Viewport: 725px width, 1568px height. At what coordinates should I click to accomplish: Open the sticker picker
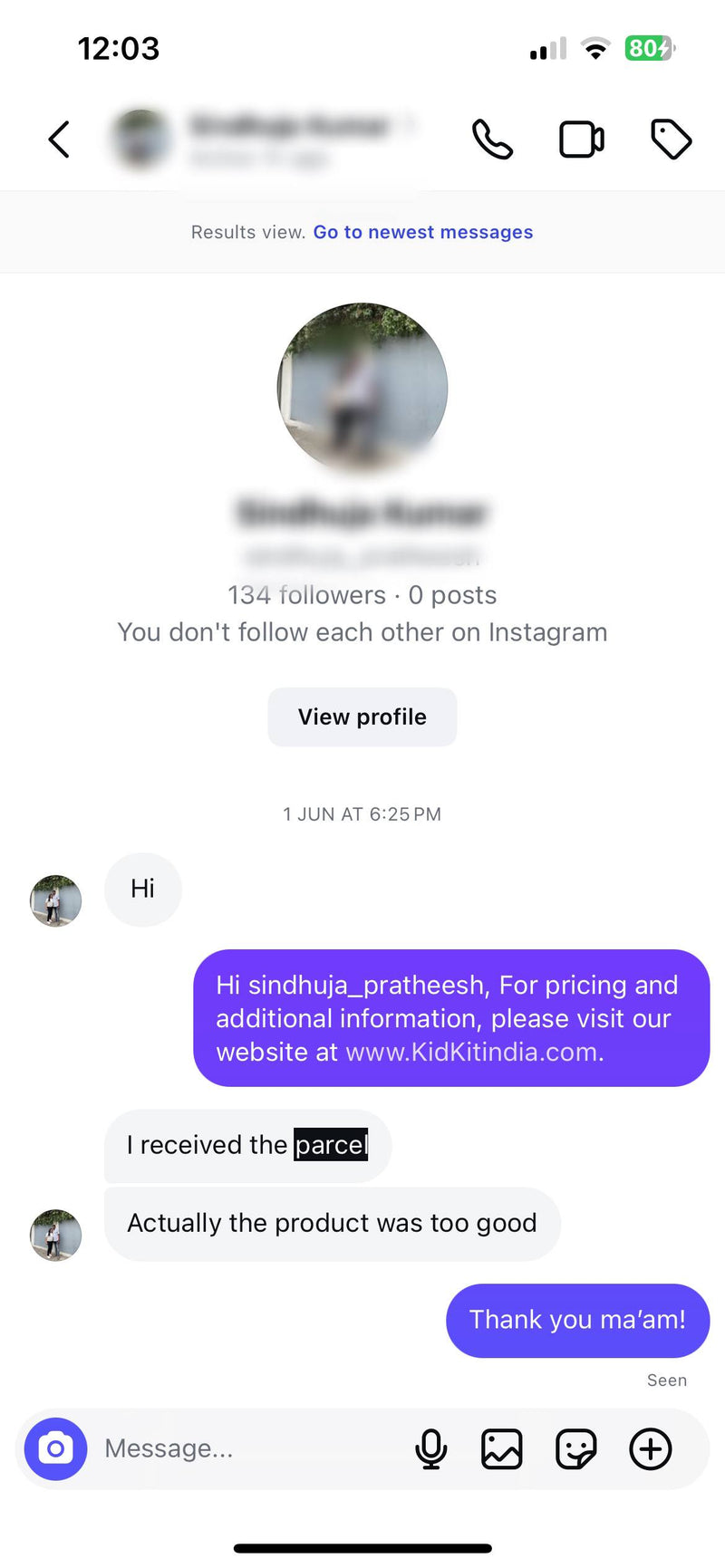point(575,1448)
